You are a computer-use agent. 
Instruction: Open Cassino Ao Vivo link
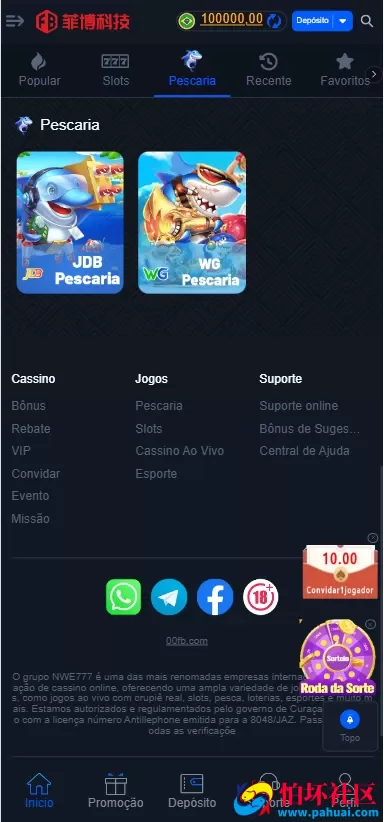click(x=179, y=451)
